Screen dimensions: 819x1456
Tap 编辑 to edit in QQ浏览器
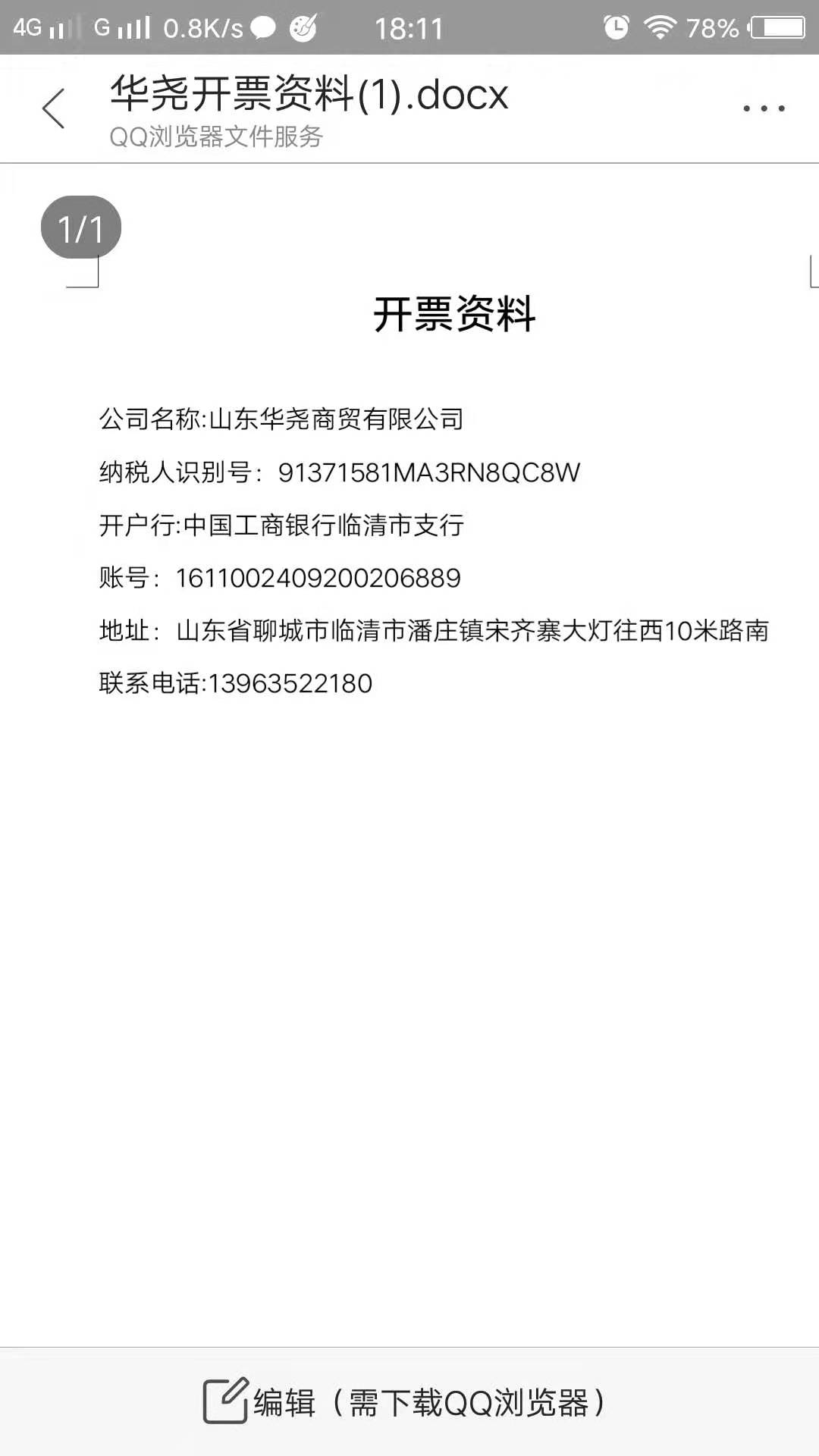click(405, 1402)
